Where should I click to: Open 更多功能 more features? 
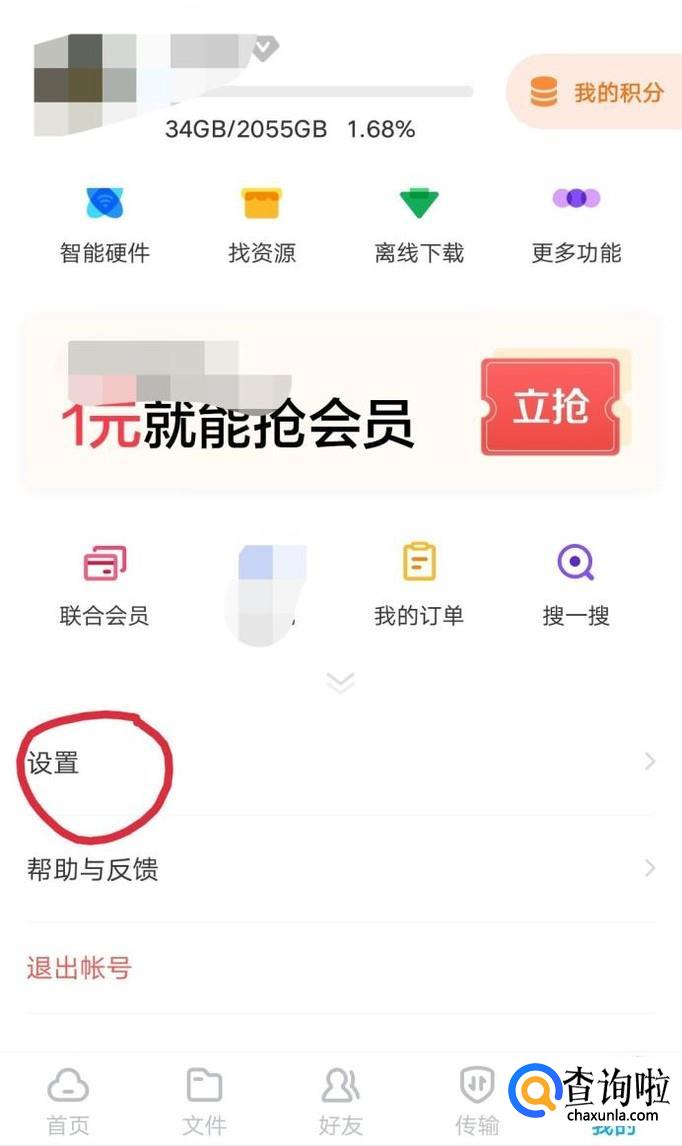pos(576,224)
